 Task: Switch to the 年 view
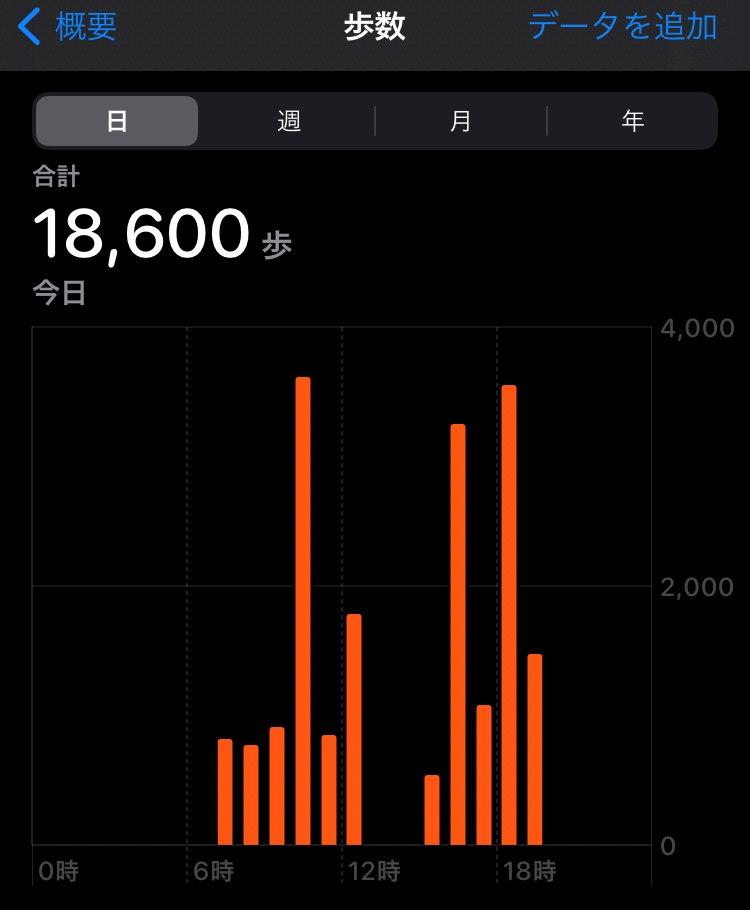click(633, 121)
